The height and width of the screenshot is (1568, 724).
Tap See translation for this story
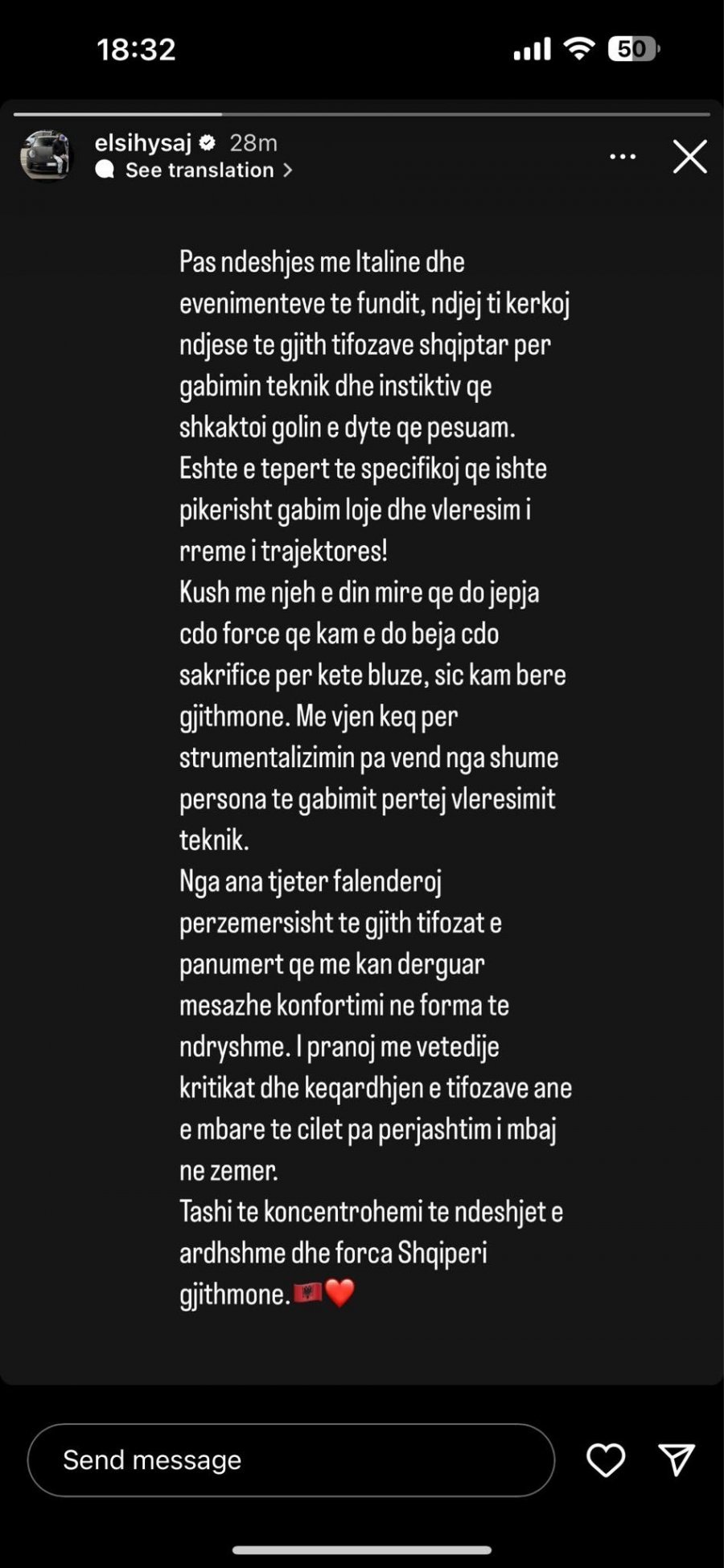point(200,170)
